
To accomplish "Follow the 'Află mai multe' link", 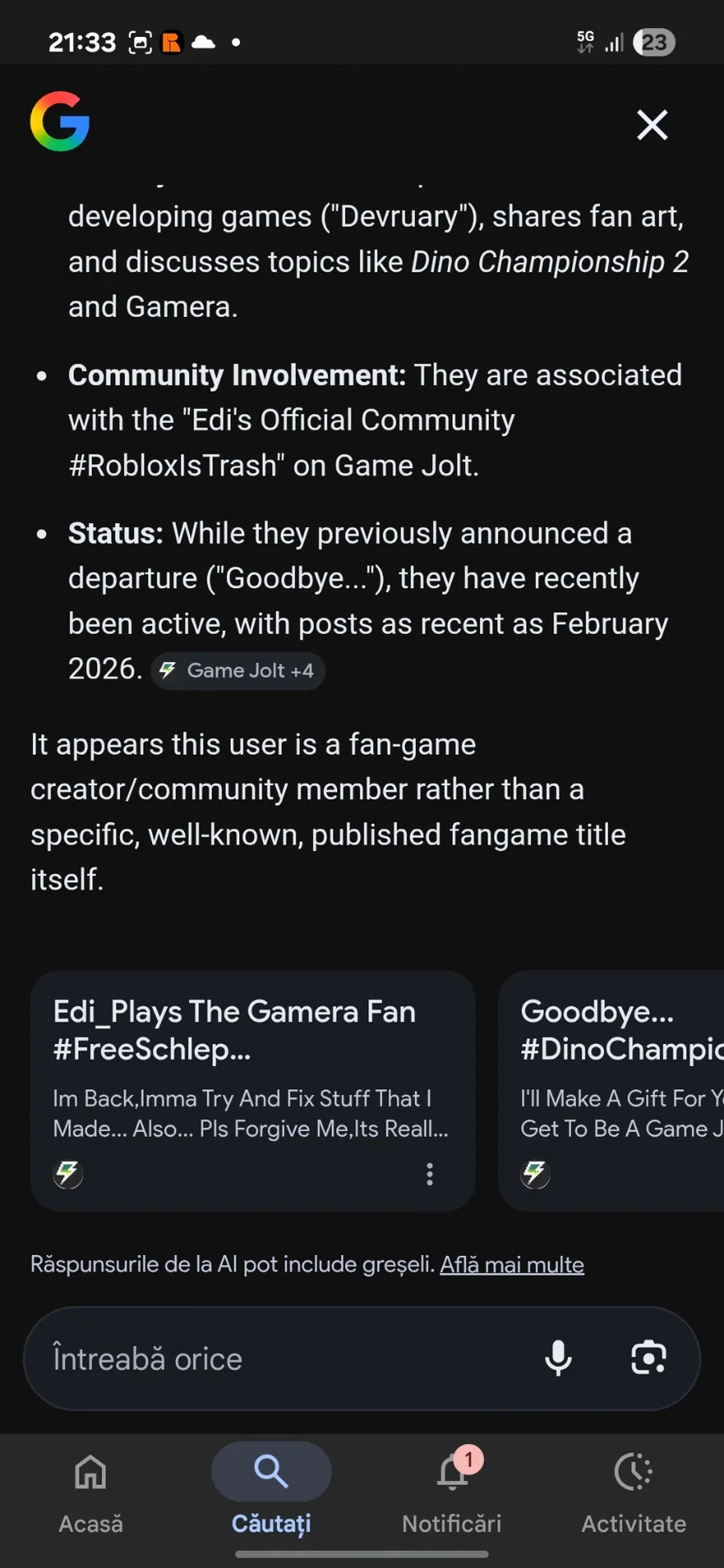I will pyautogui.click(x=512, y=1265).
